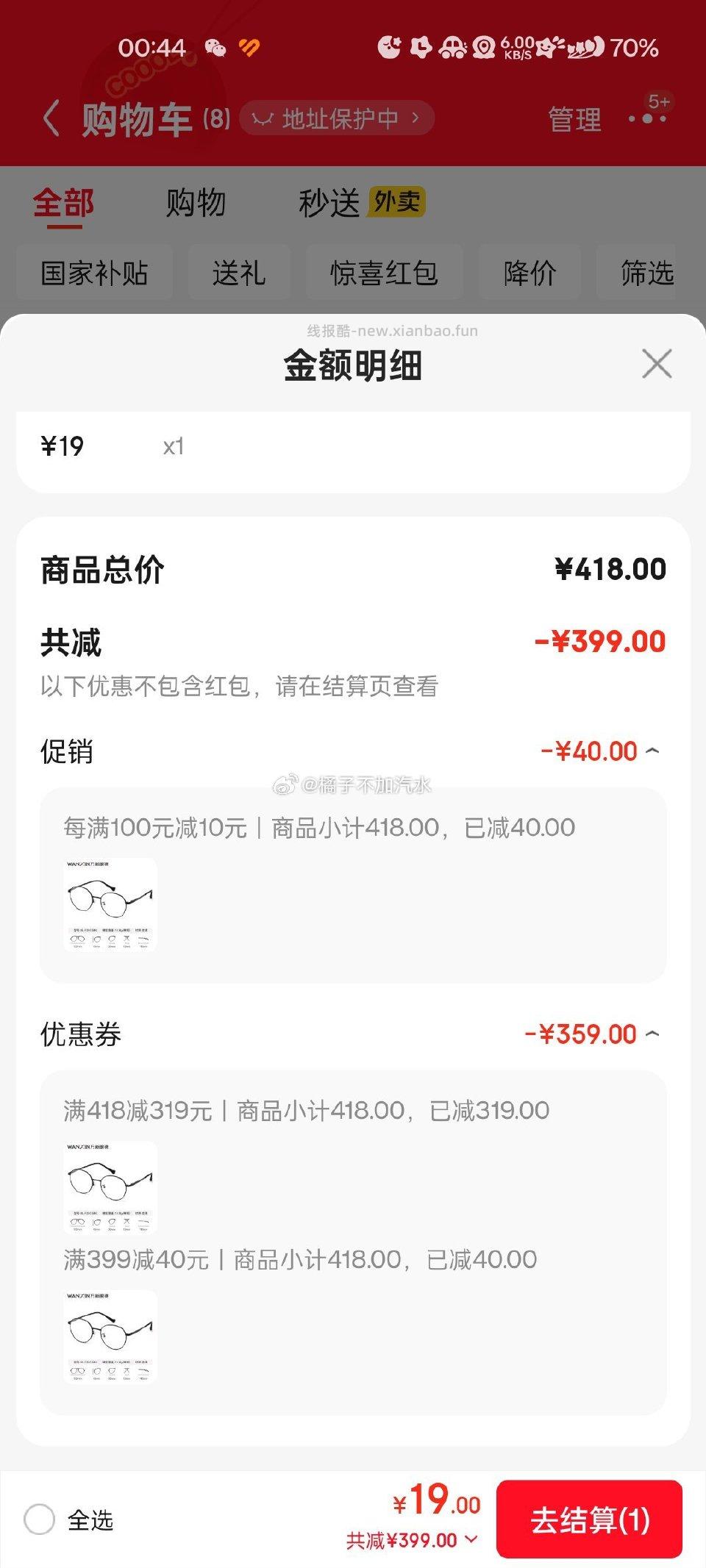The height and width of the screenshot is (1568, 706).
Task: Tap the glasses icon before 地址保护中
Action: pyautogui.click(x=261, y=118)
